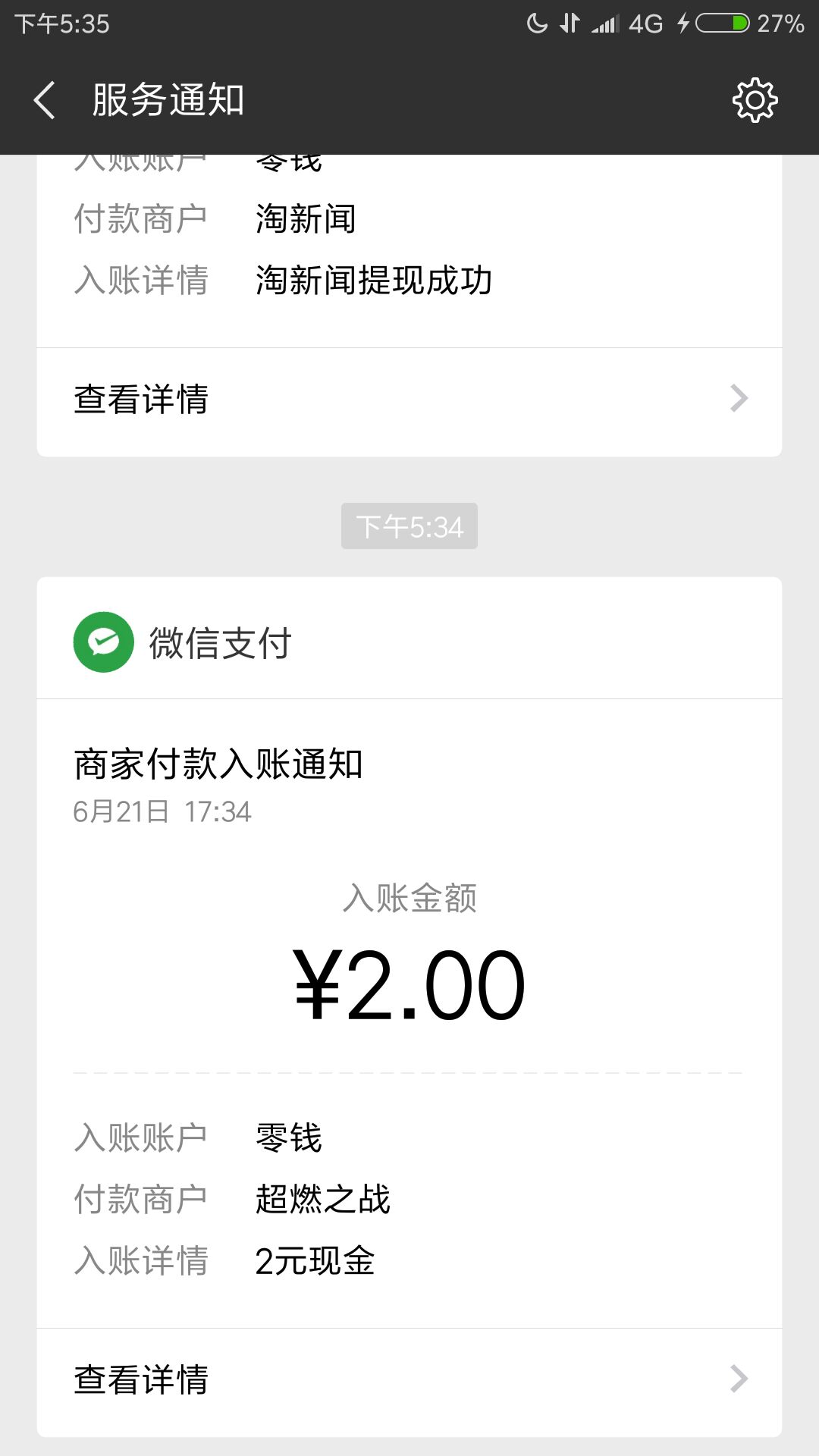The width and height of the screenshot is (819, 1456).
Task: Open 查看详情 for 超燃之战 payment
Action: [x=409, y=1380]
